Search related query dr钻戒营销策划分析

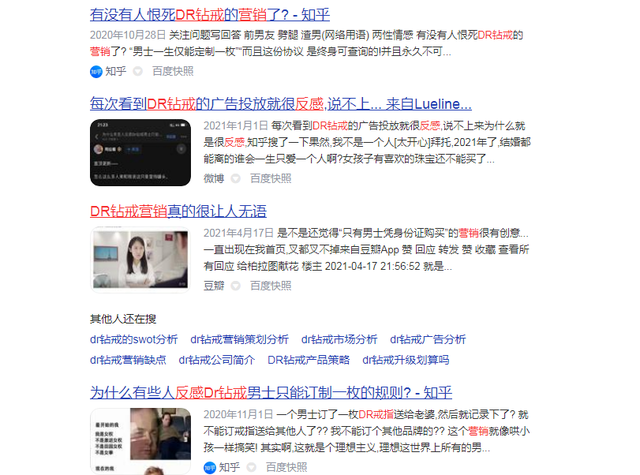tap(239, 339)
